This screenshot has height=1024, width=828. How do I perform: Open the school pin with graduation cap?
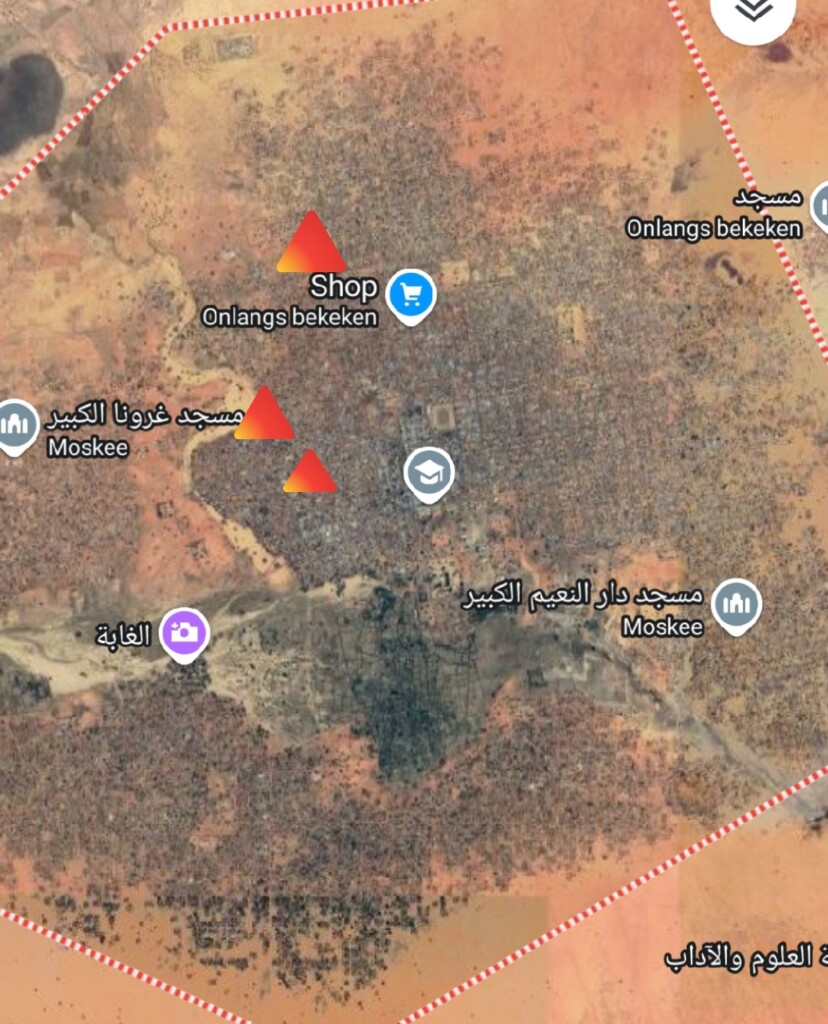(x=429, y=473)
